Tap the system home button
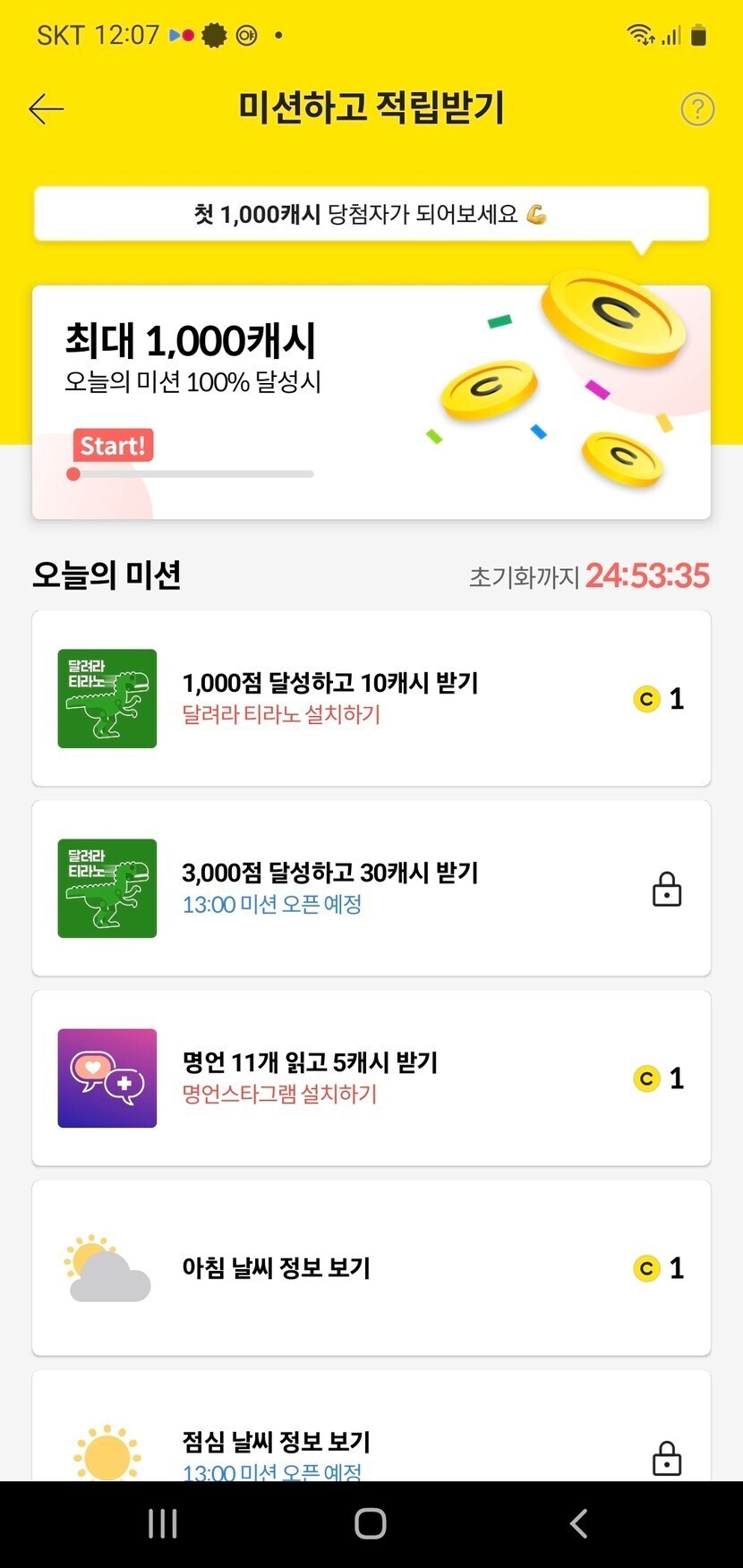This screenshot has width=743, height=1568. pyautogui.click(x=371, y=1523)
